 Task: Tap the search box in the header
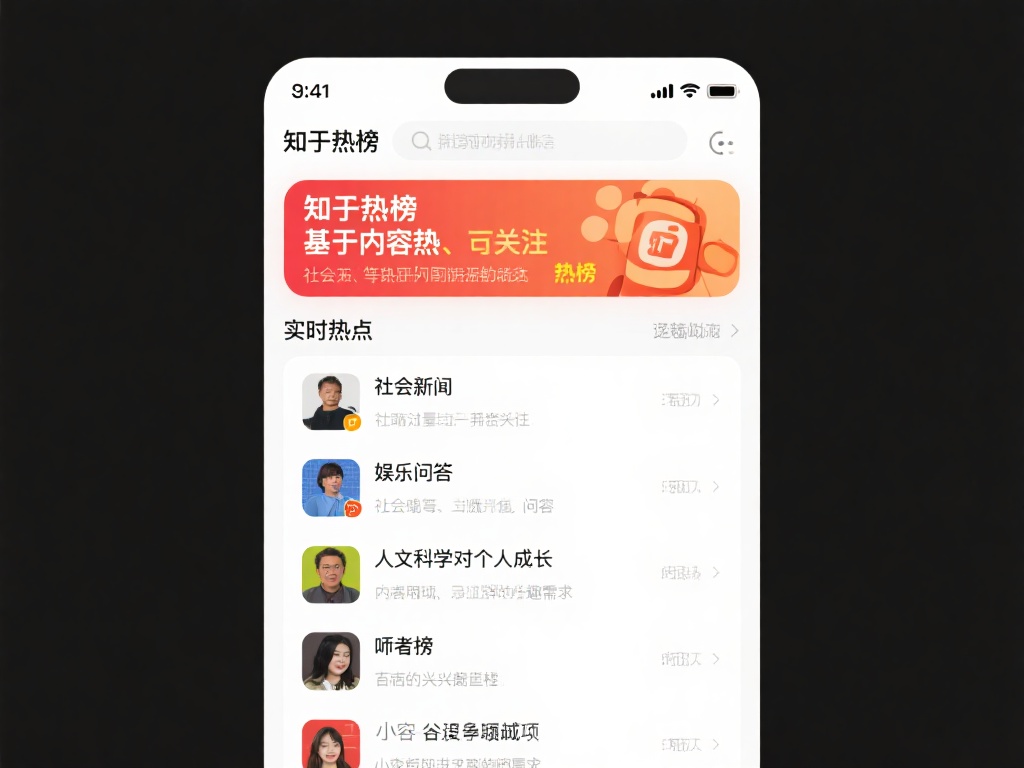click(x=539, y=141)
